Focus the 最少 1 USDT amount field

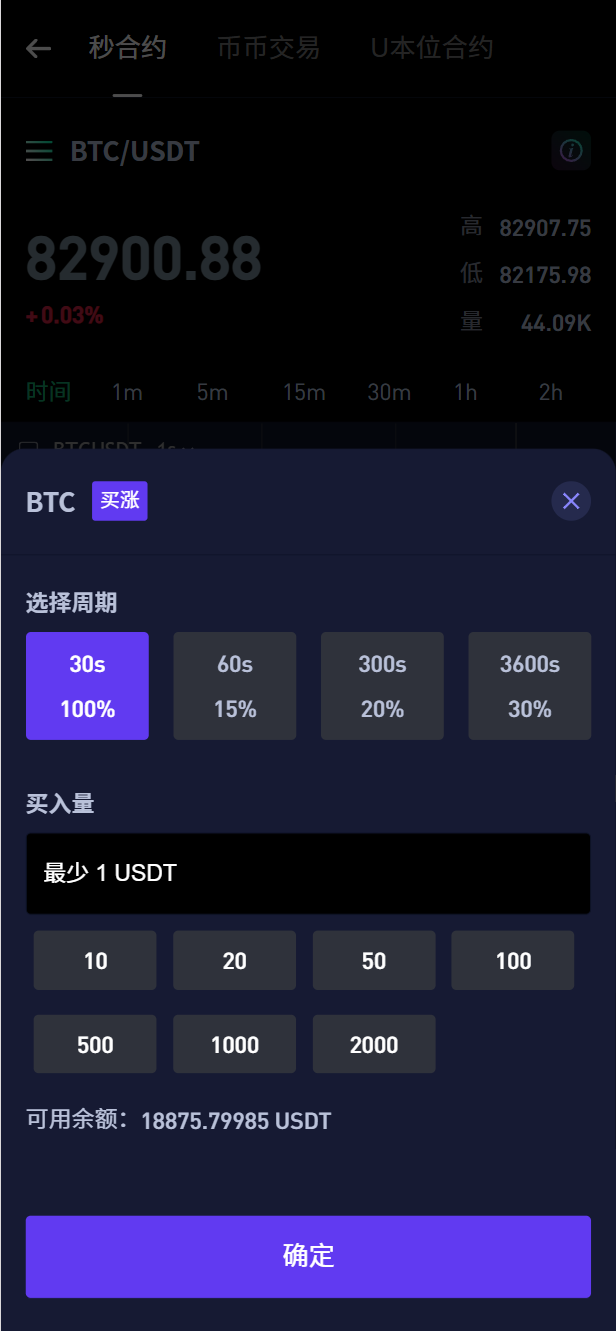(308, 873)
